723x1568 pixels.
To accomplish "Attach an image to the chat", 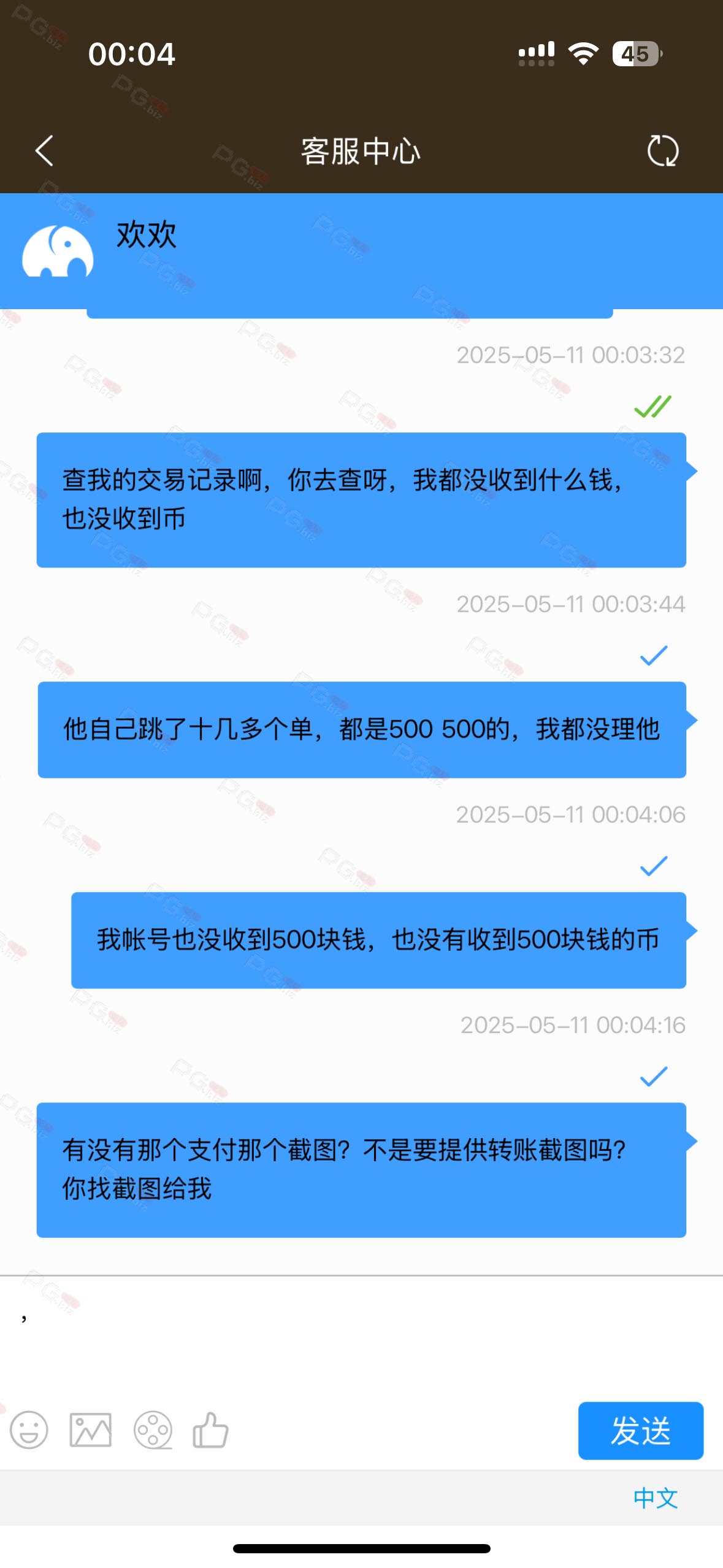I will pos(91,1430).
